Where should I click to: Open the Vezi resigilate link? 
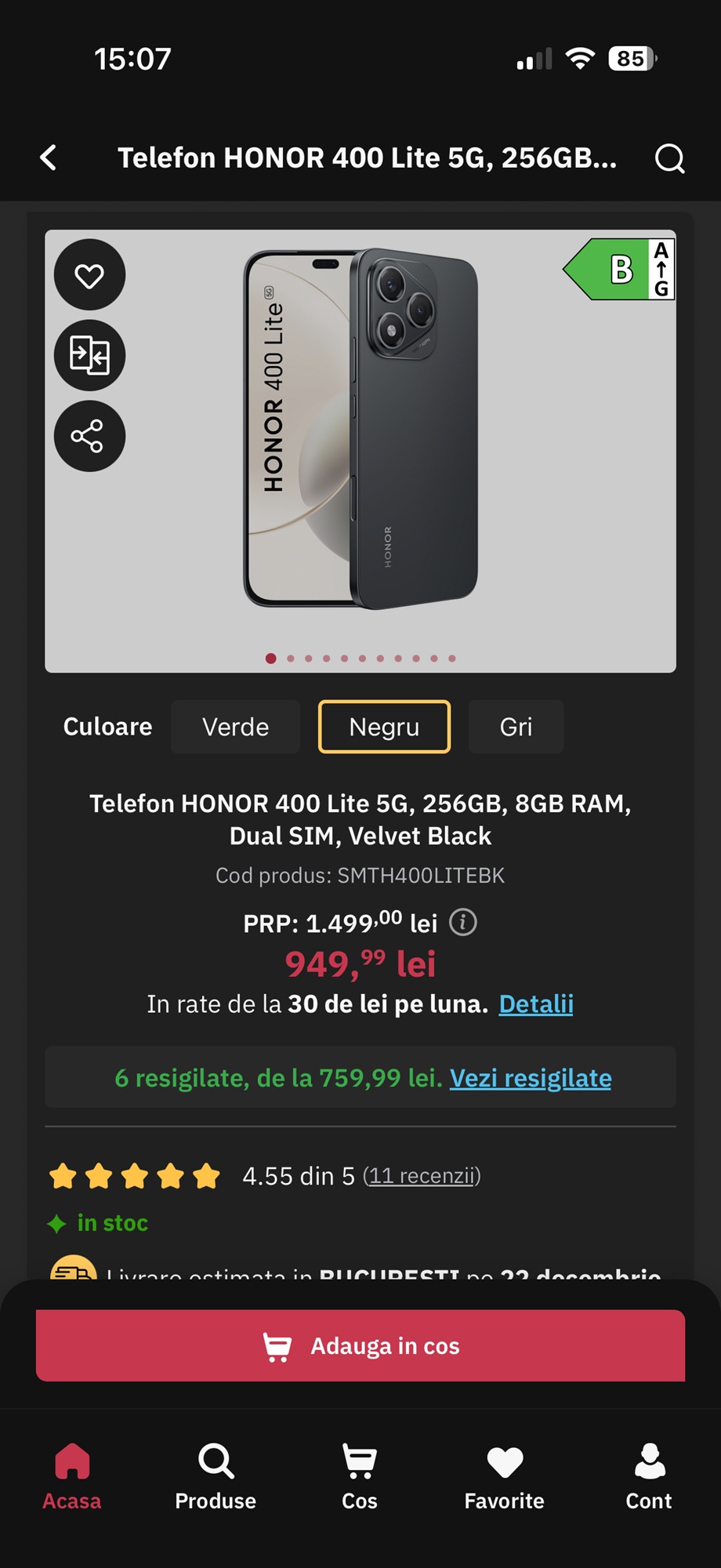[531, 1079]
